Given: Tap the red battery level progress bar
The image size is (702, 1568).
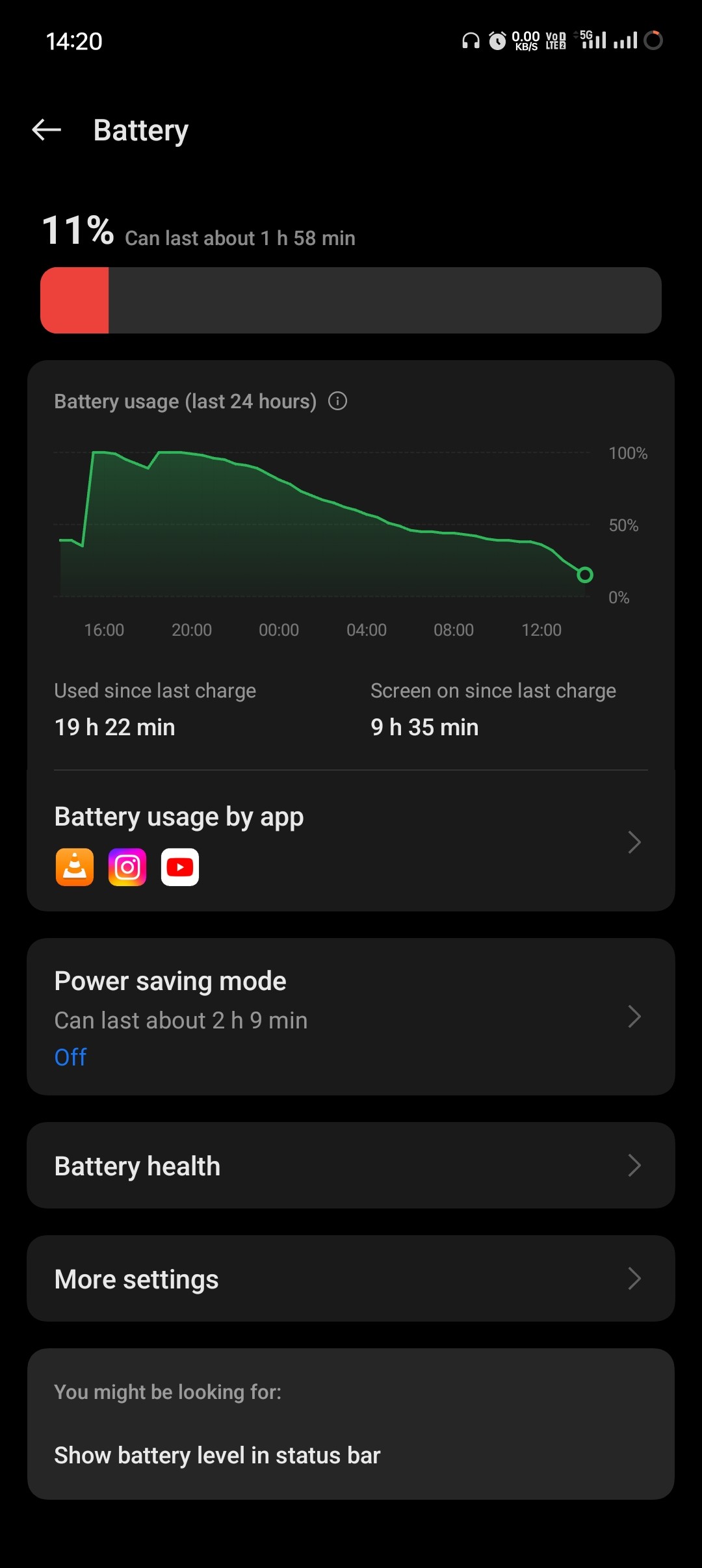Looking at the screenshot, I should pyautogui.click(x=75, y=300).
